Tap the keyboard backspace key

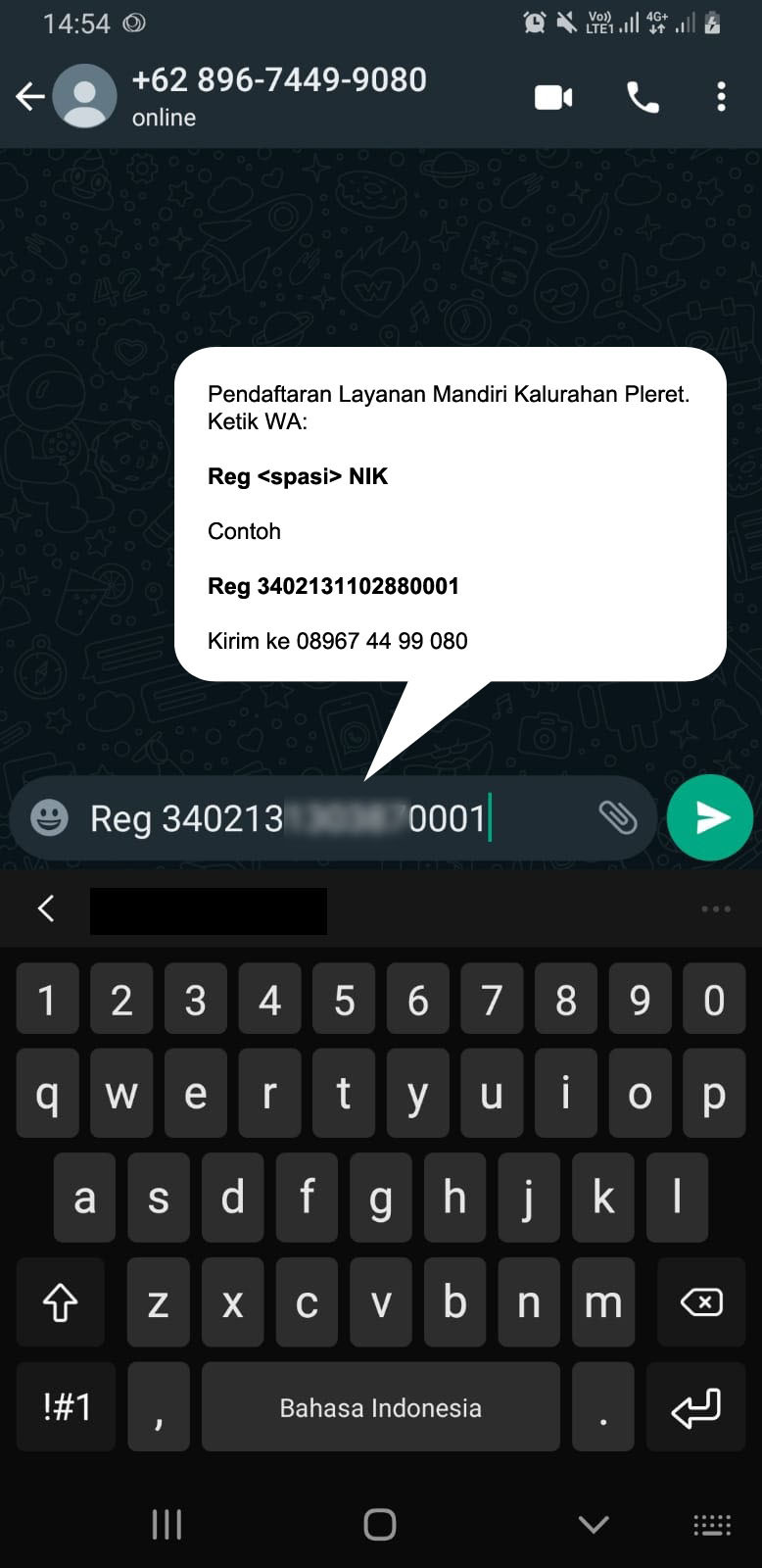tap(700, 1302)
